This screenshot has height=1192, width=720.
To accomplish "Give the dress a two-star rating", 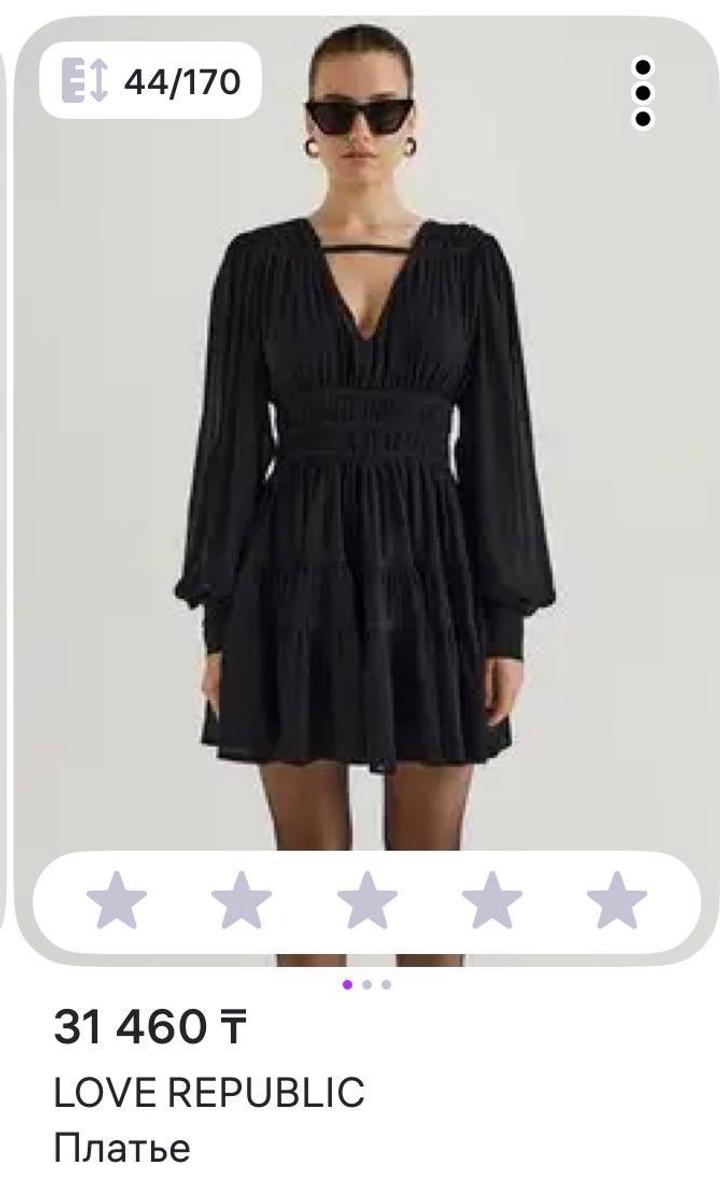I will click(242, 899).
